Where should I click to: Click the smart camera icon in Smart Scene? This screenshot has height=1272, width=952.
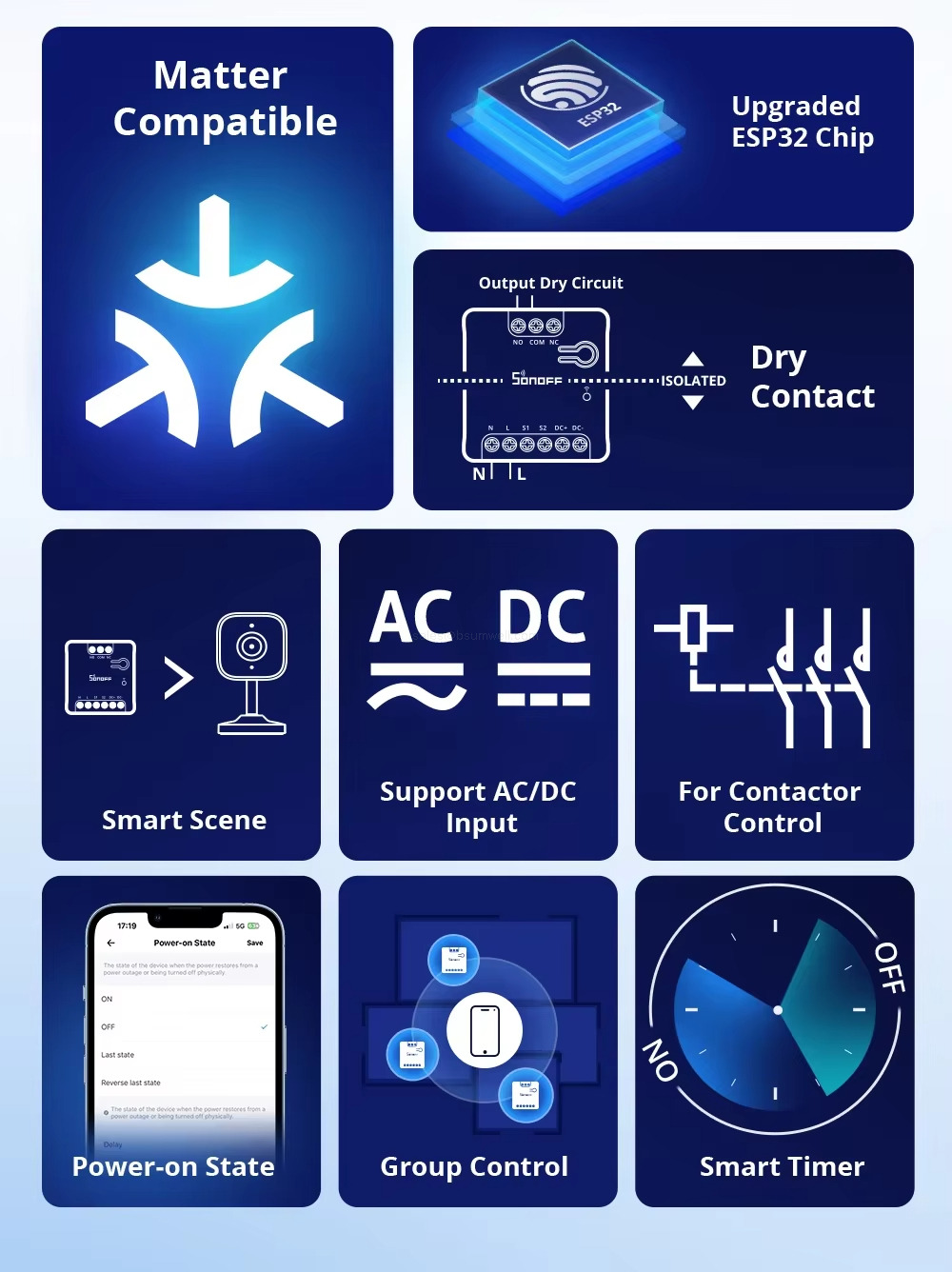pyautogui.click(x=250, y=671)
